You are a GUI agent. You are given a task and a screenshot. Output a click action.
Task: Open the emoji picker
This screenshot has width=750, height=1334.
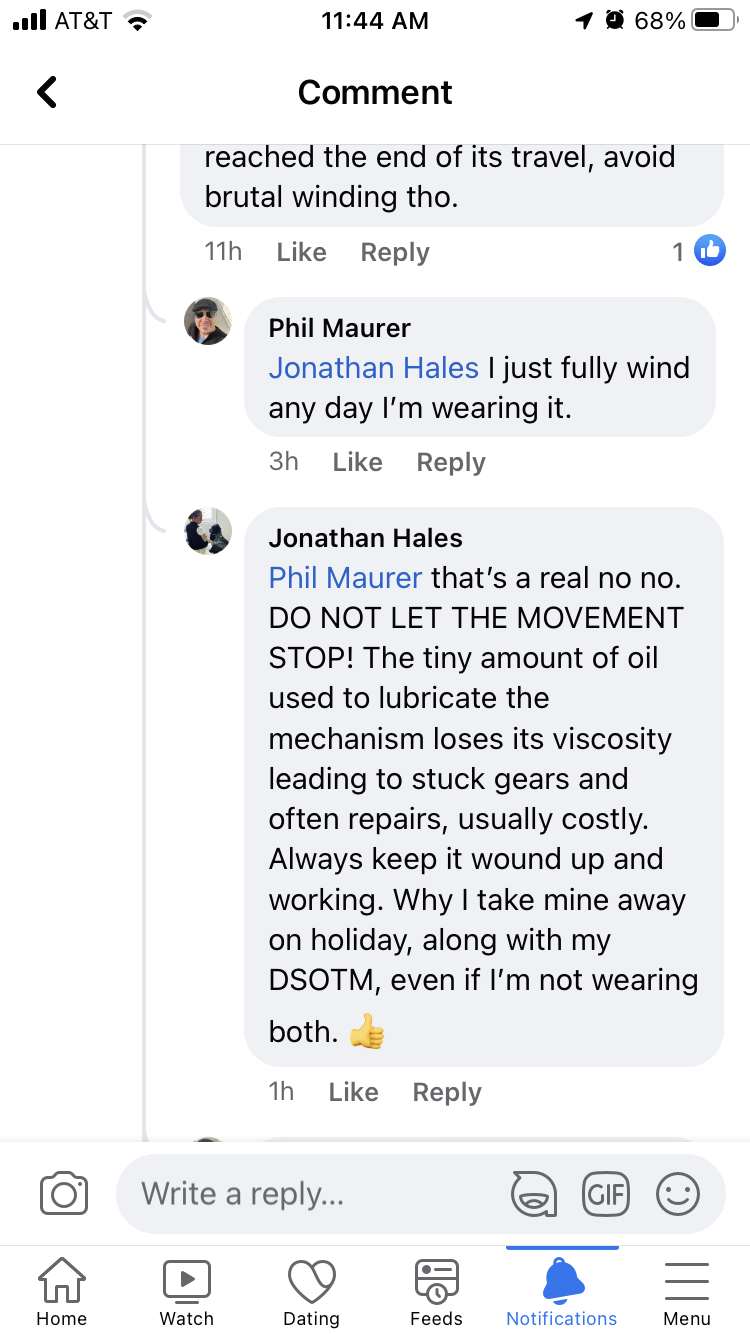(x=678, y=1194)
